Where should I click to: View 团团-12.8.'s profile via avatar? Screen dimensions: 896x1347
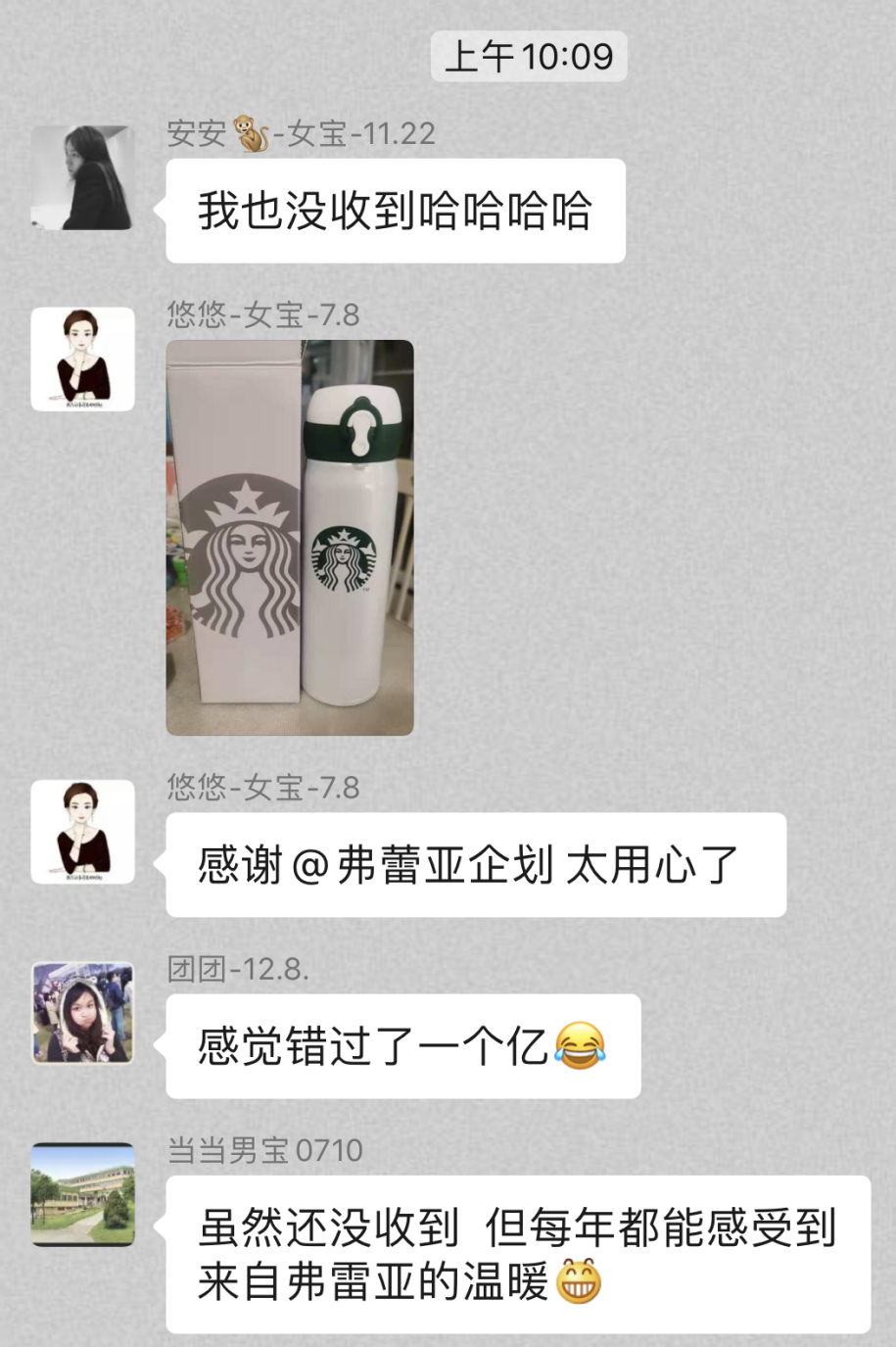pyautogui.click(x=82, y=1013)
